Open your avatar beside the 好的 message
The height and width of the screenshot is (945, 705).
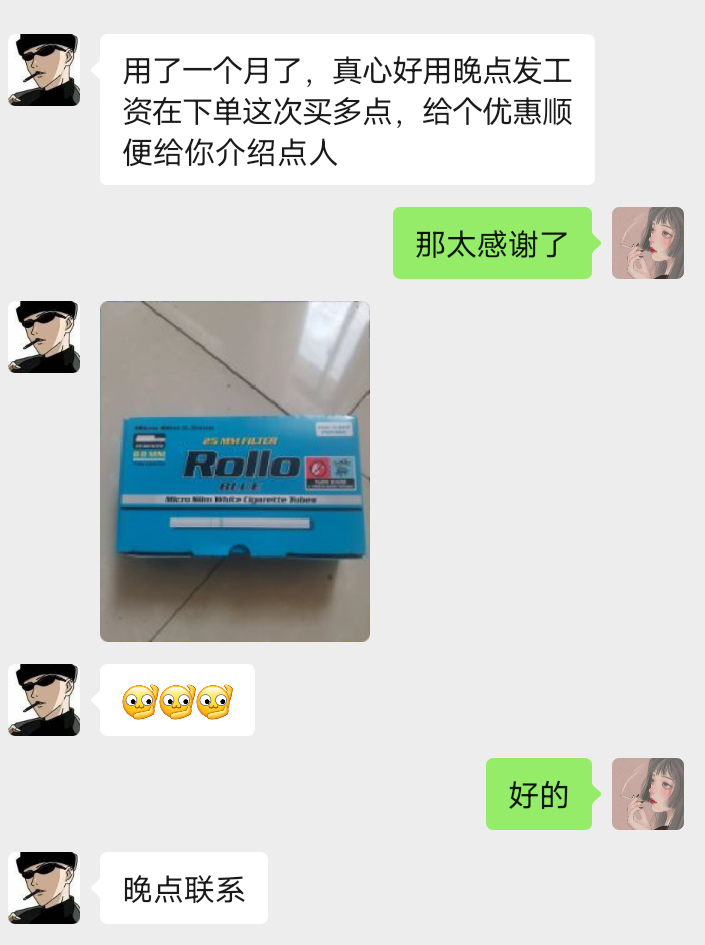pyautogui.click(x=648, y=794)
